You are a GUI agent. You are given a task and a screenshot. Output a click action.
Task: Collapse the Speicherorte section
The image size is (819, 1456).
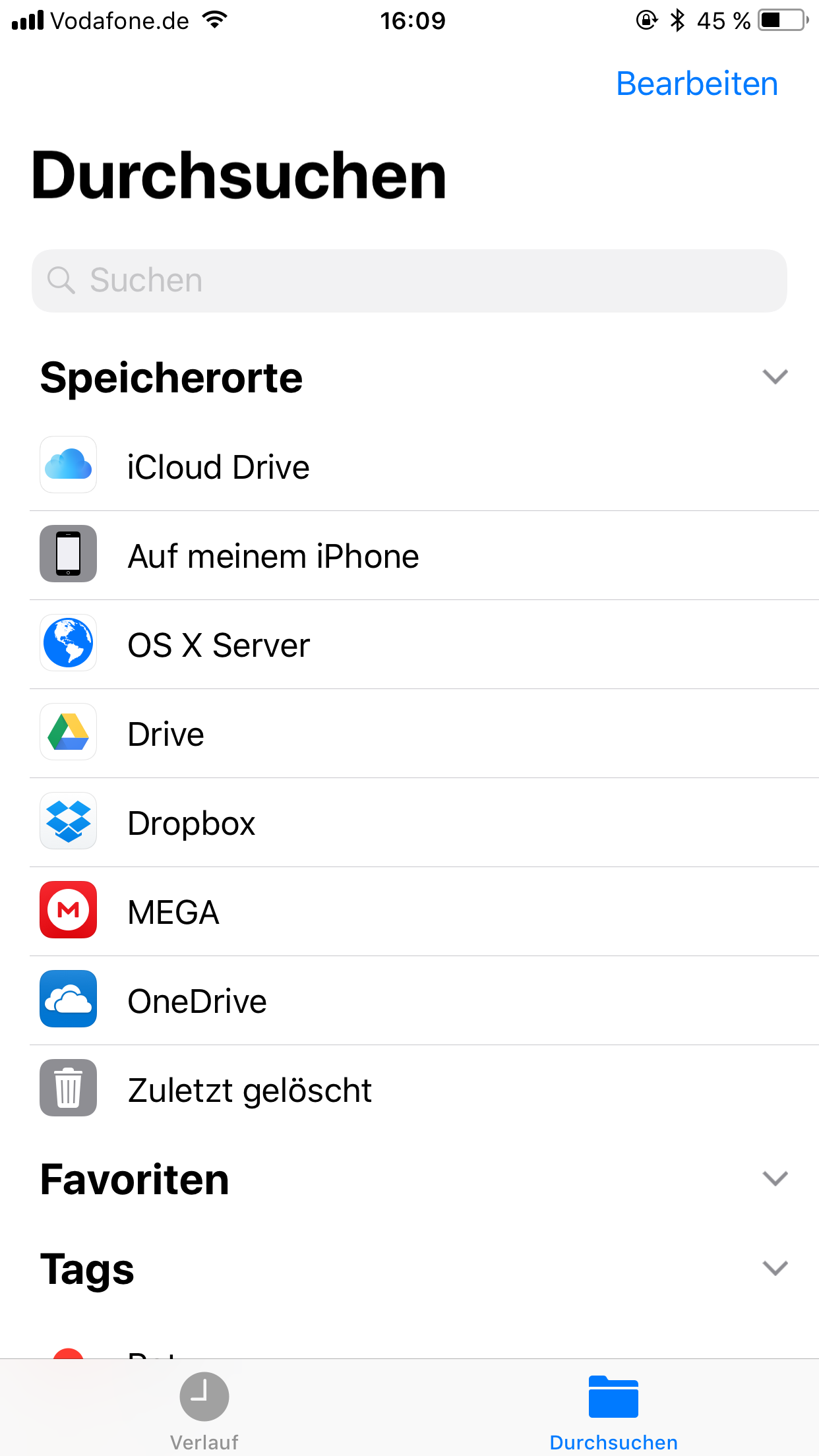coord(775,377)
